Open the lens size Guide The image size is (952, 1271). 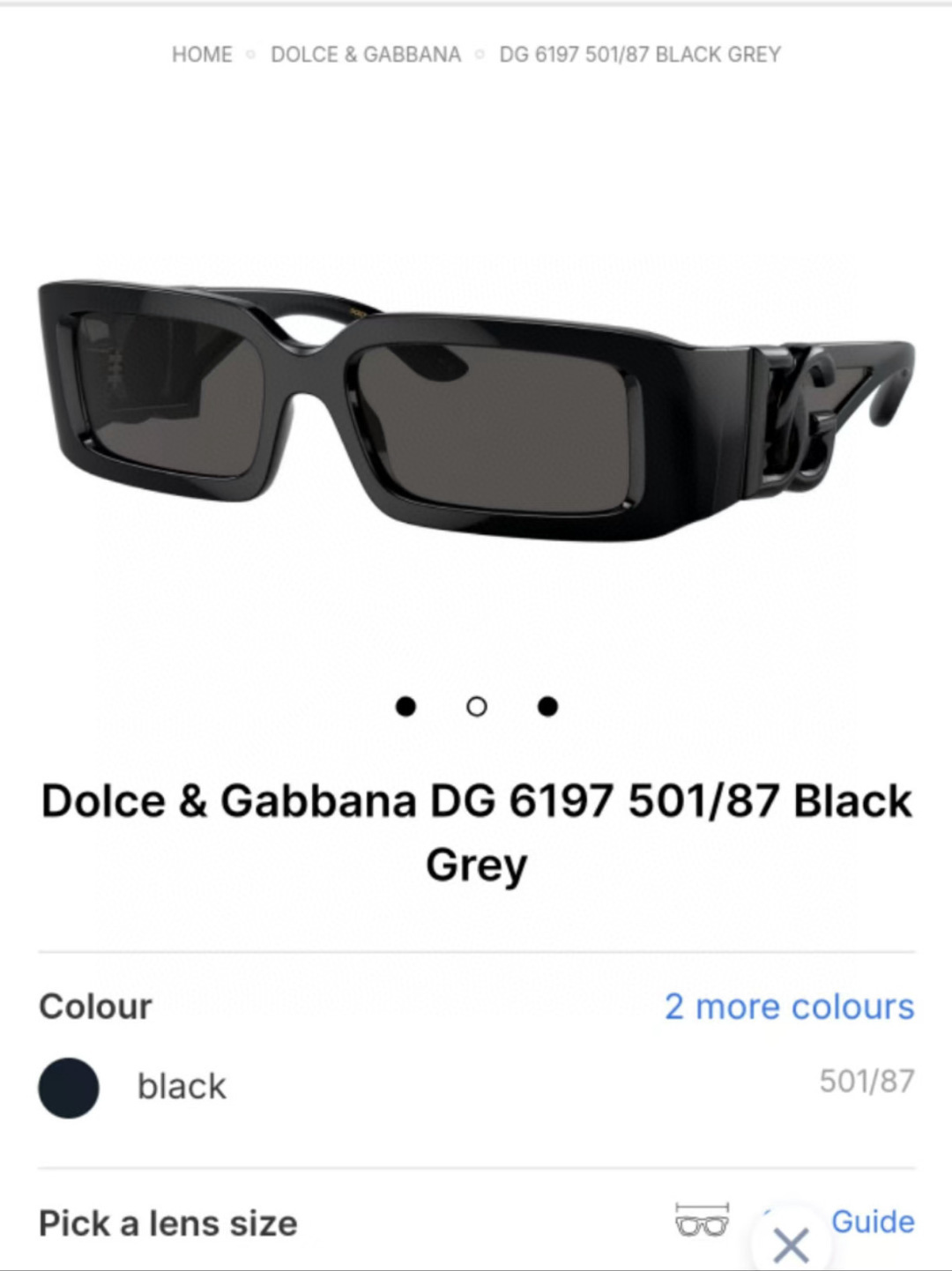(872, 1222)
